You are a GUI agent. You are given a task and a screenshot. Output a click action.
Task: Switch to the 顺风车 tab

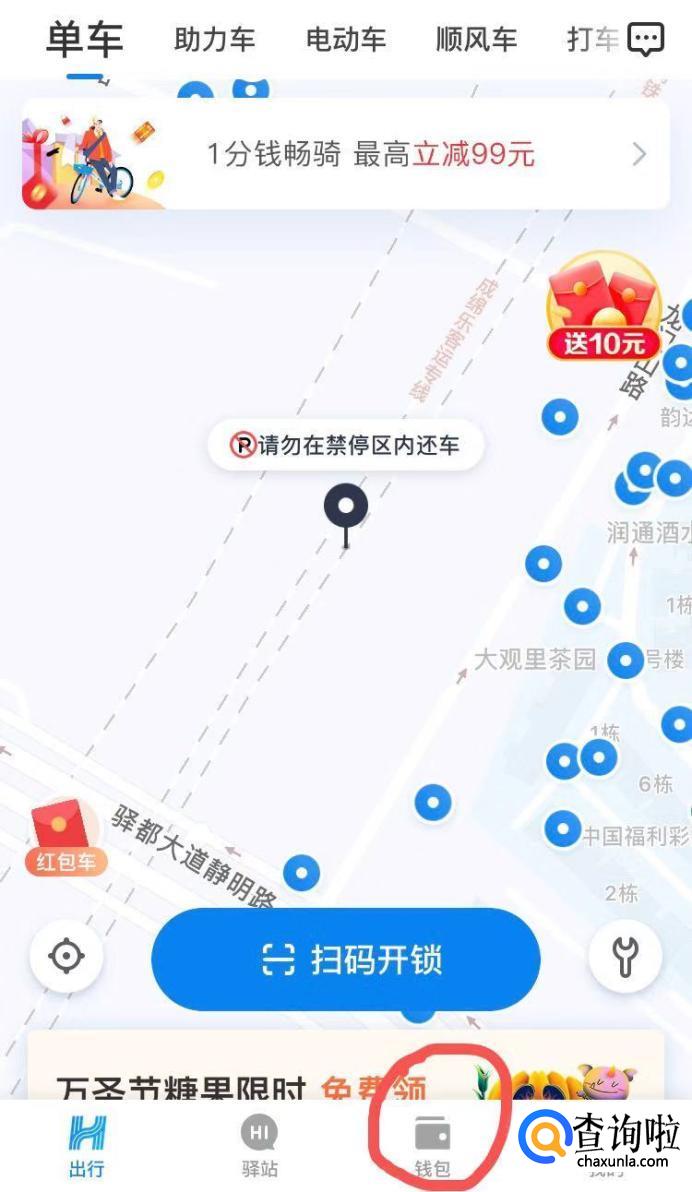476,40
